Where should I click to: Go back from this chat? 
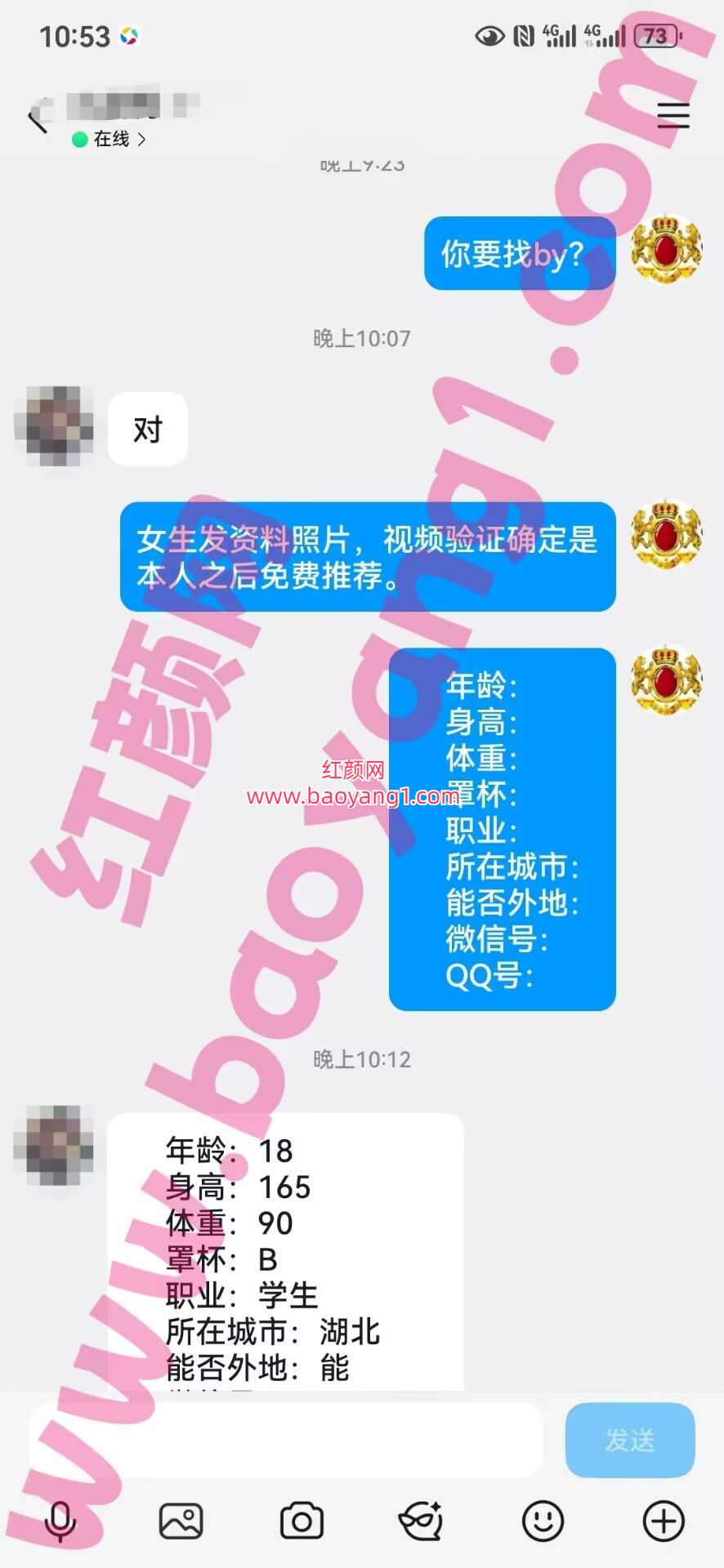pyautogui.click(x=38, y=118)
